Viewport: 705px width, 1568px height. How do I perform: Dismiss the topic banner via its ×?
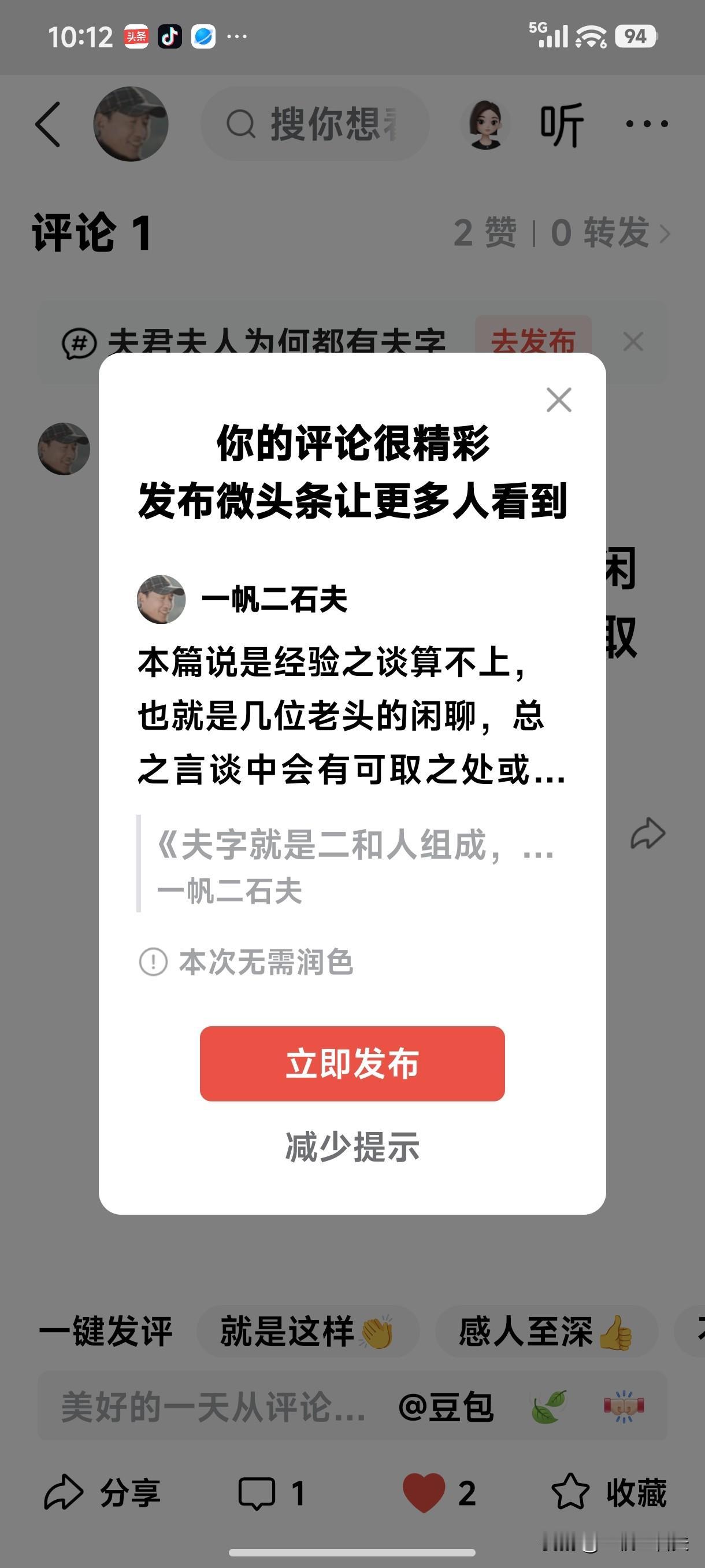[x=634, y=342]
